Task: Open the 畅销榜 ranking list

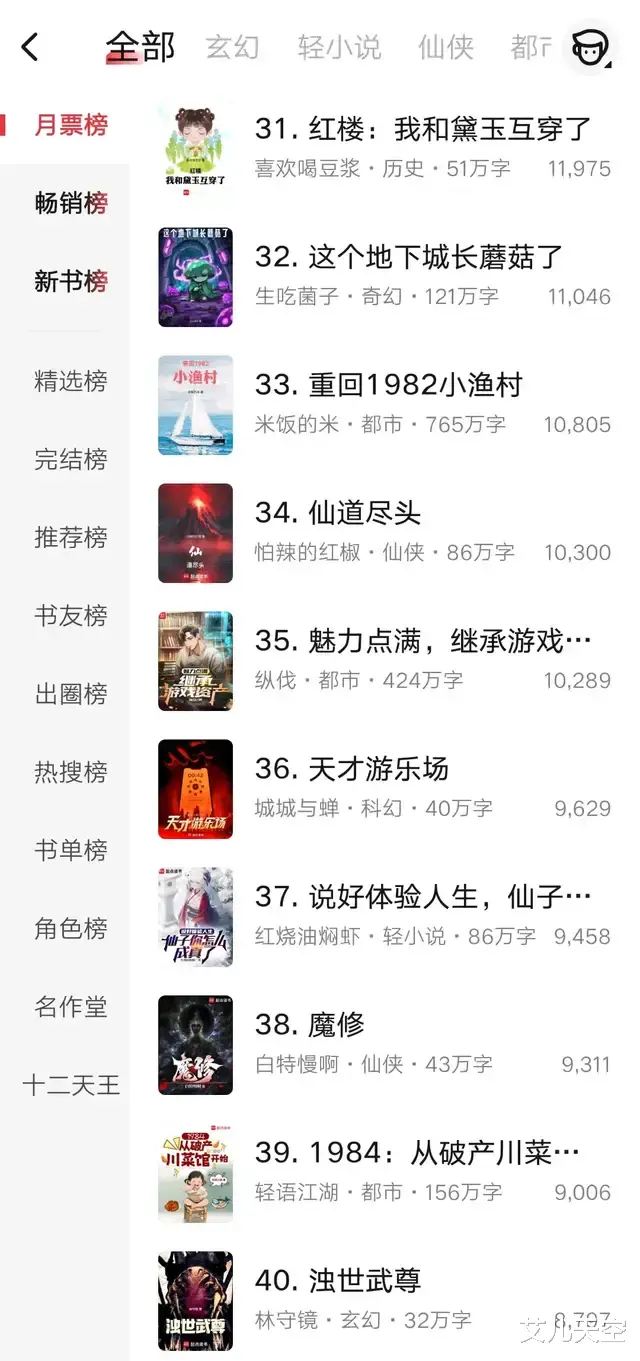Action: (x=70, y=203)
